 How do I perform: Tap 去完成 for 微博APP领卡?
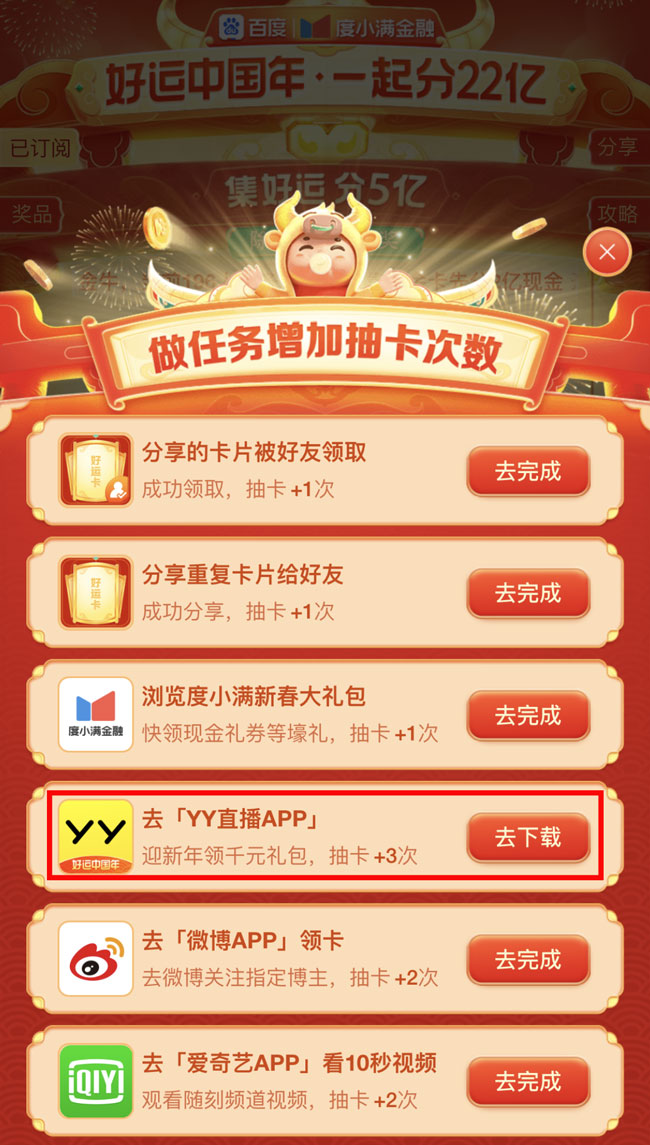click(528, 960)
